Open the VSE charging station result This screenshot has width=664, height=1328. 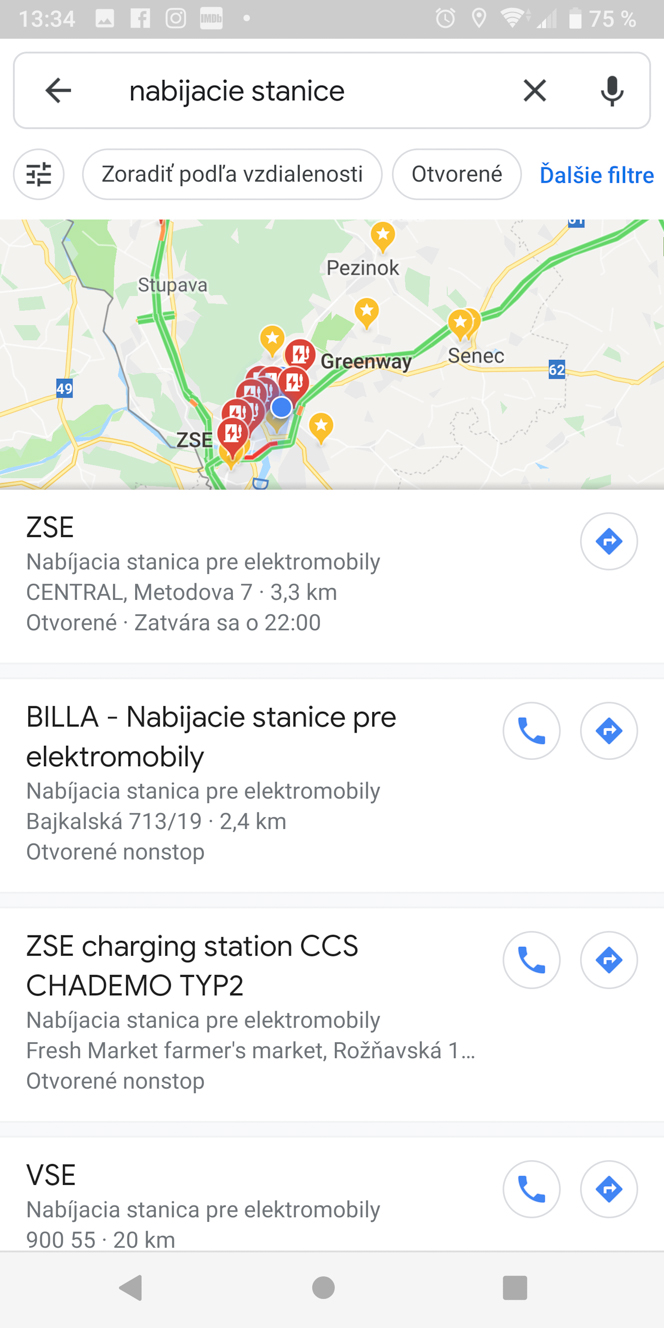click(250, 1195)
